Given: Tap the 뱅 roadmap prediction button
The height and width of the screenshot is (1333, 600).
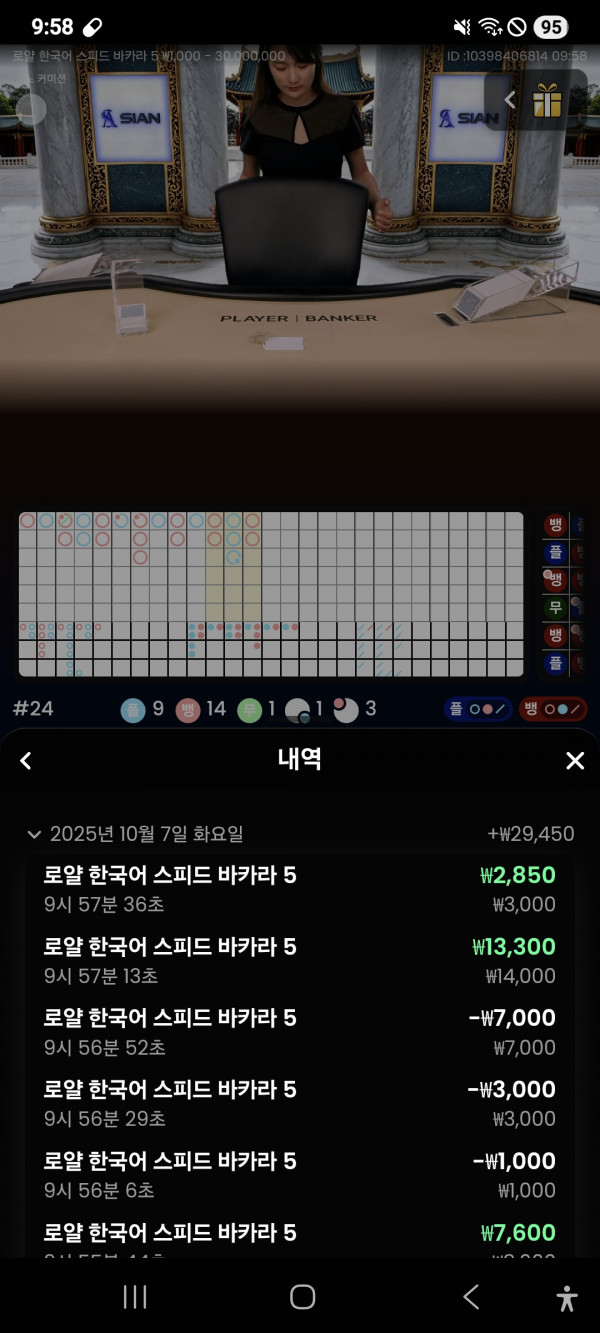Looking at the screenshot, I should (x=552, y=709).
